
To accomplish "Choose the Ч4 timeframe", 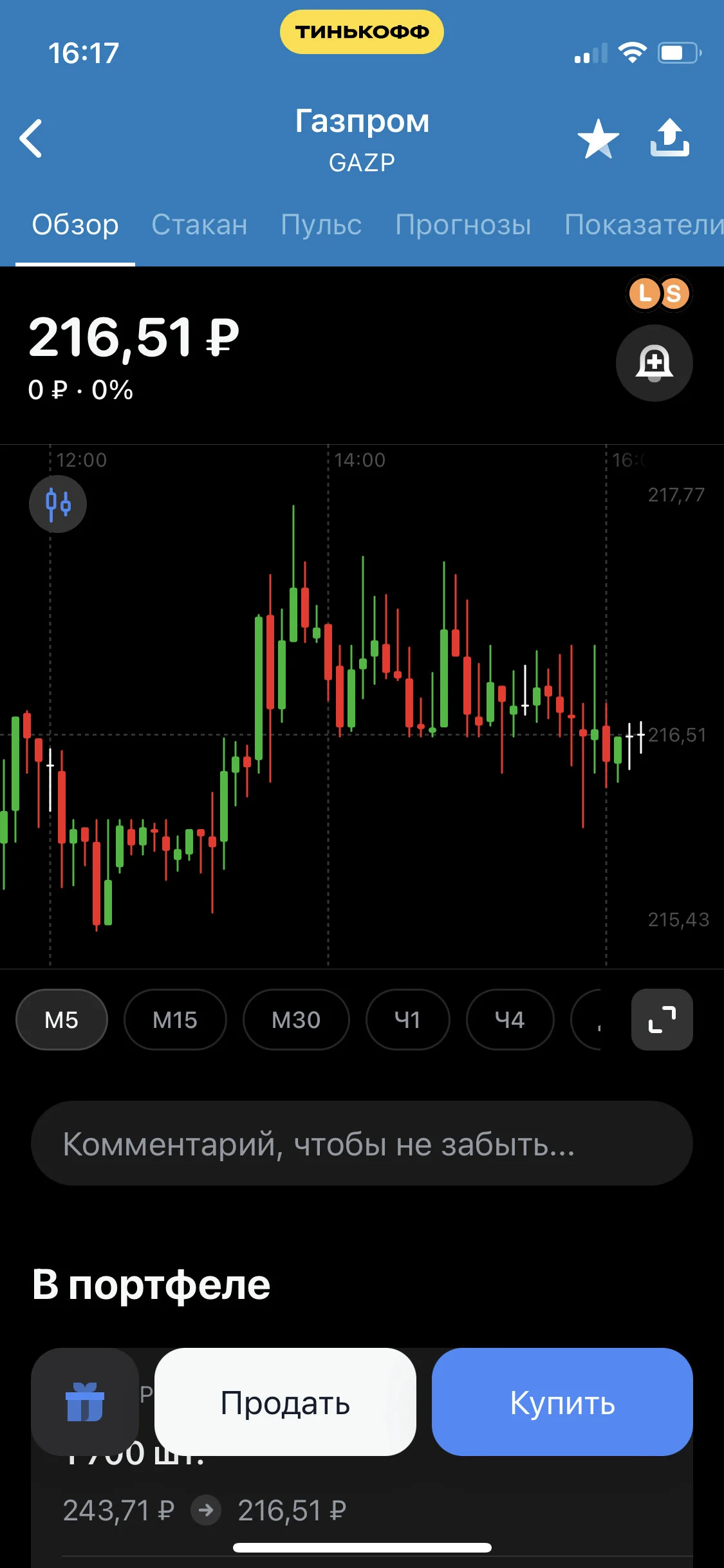I will 510,1020.
